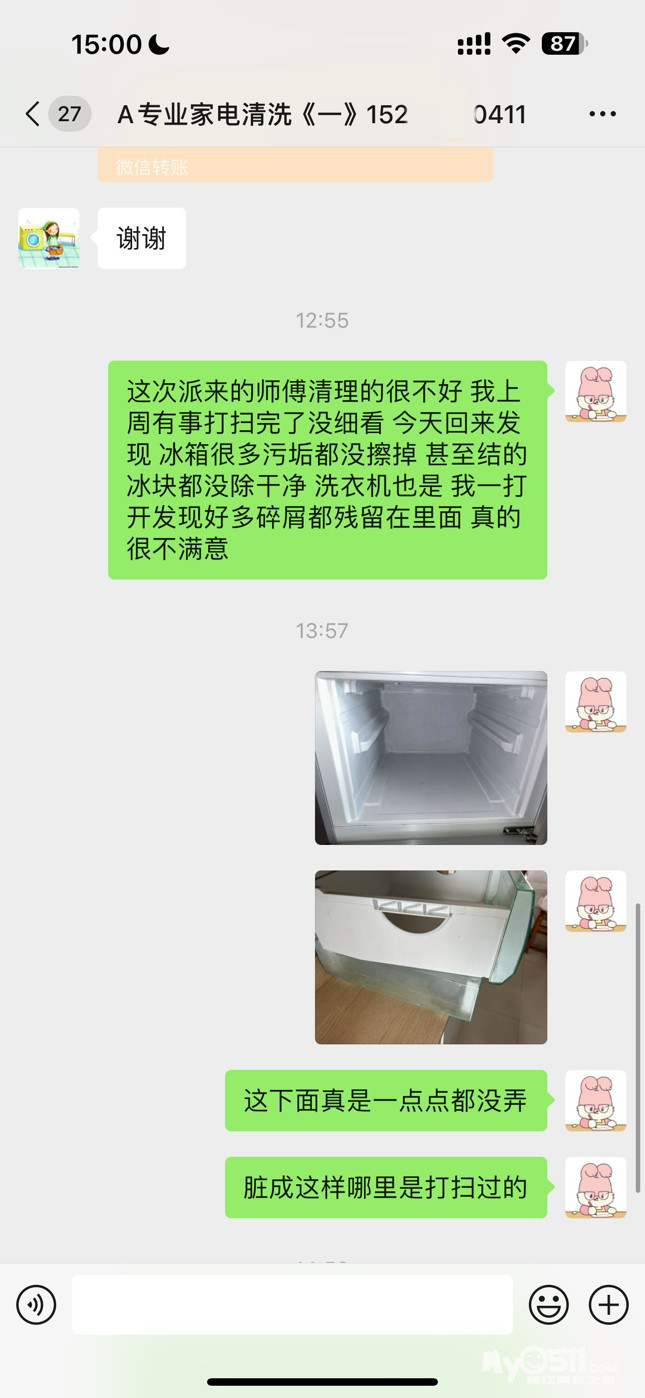The height and width of the screenshot is (1398, 645).
Task: Go back to the chat list
Action: tap(33, 114)
